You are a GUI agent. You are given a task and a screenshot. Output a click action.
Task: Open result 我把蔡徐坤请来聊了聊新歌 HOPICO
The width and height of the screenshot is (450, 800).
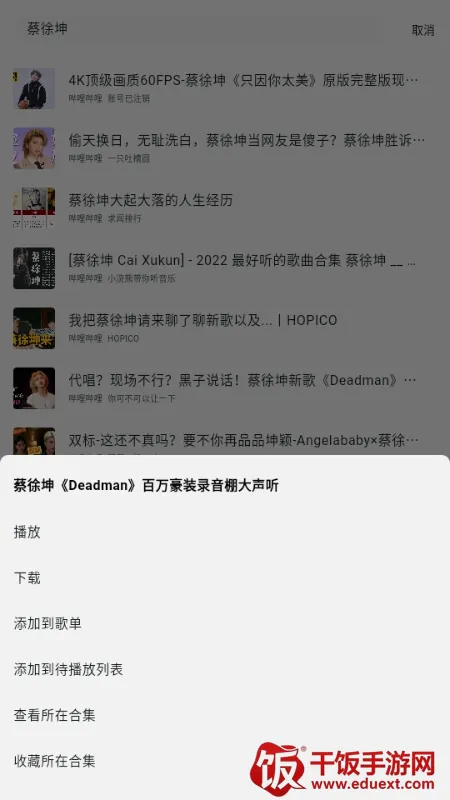(225, 328)
